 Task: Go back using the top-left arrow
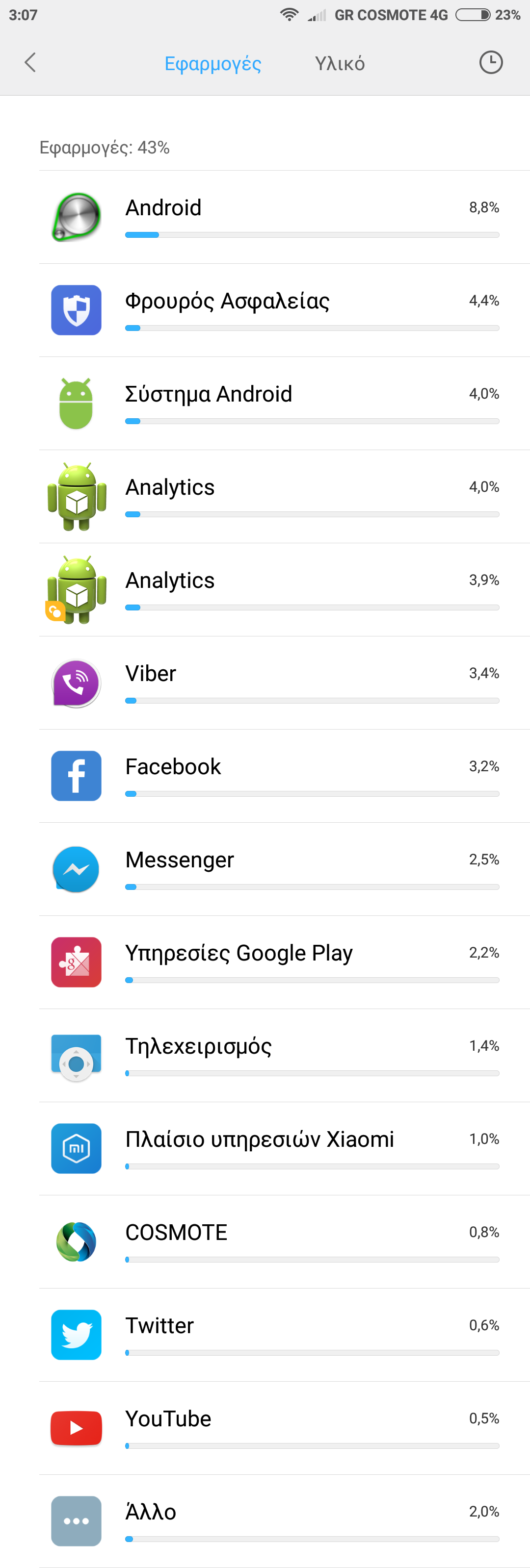(30, 62)
